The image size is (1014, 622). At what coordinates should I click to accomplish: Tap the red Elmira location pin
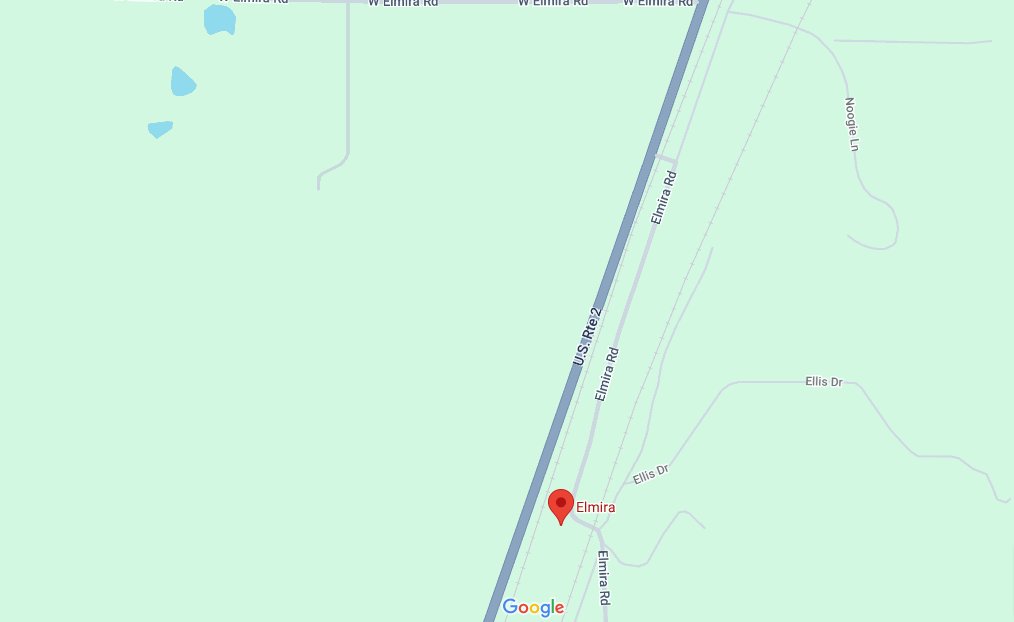click(x=561, y=504)
